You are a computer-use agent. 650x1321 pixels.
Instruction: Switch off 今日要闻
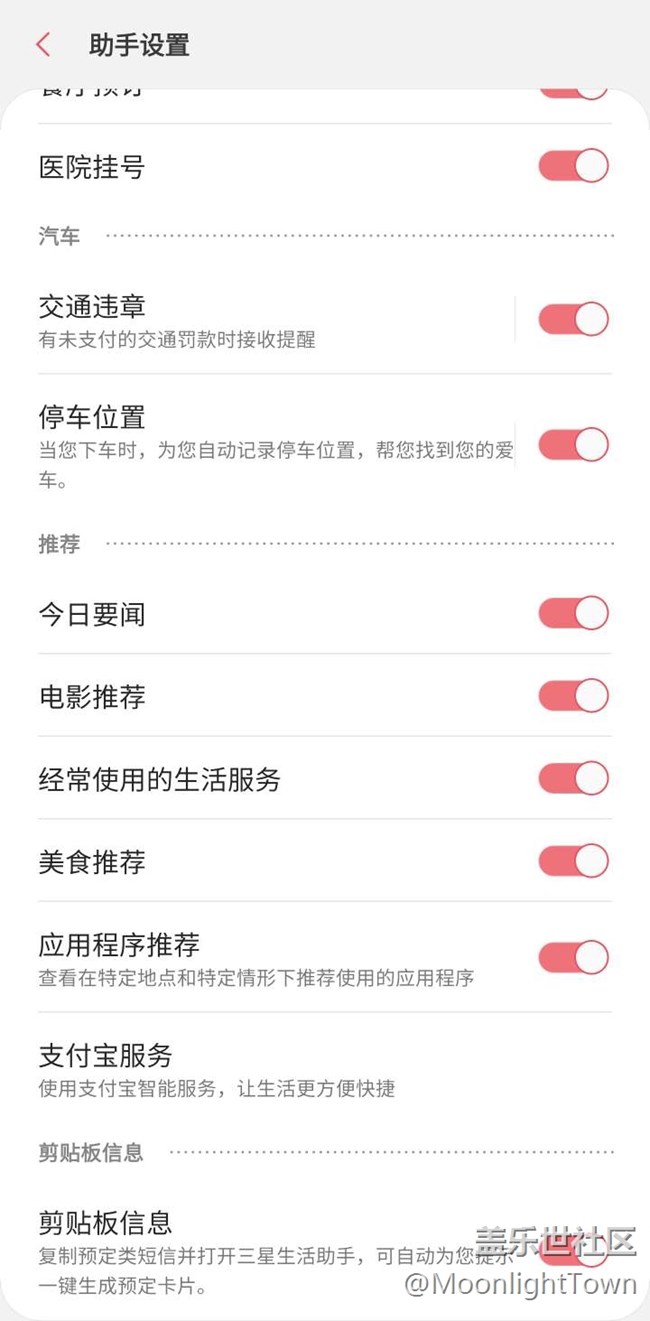pyautogui.click(x=573, y=613)
